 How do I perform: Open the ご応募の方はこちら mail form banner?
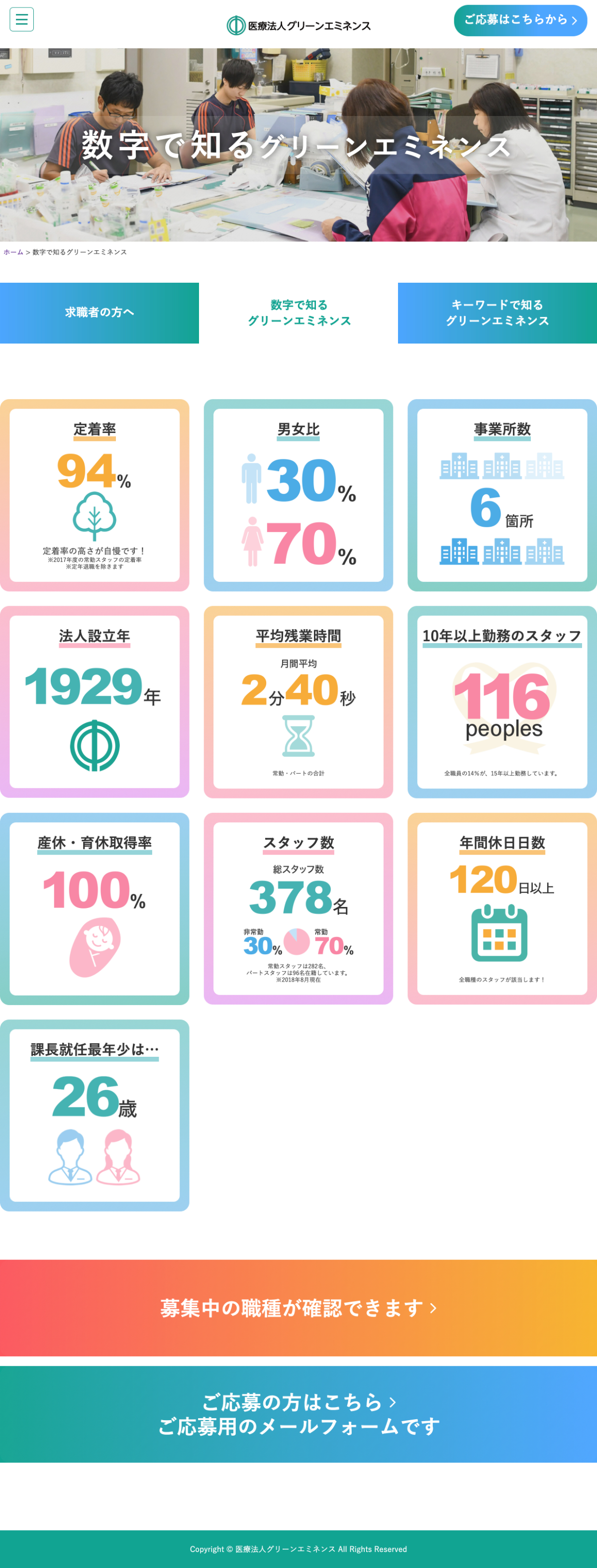pyautogui.click(x=298, y=1413)
